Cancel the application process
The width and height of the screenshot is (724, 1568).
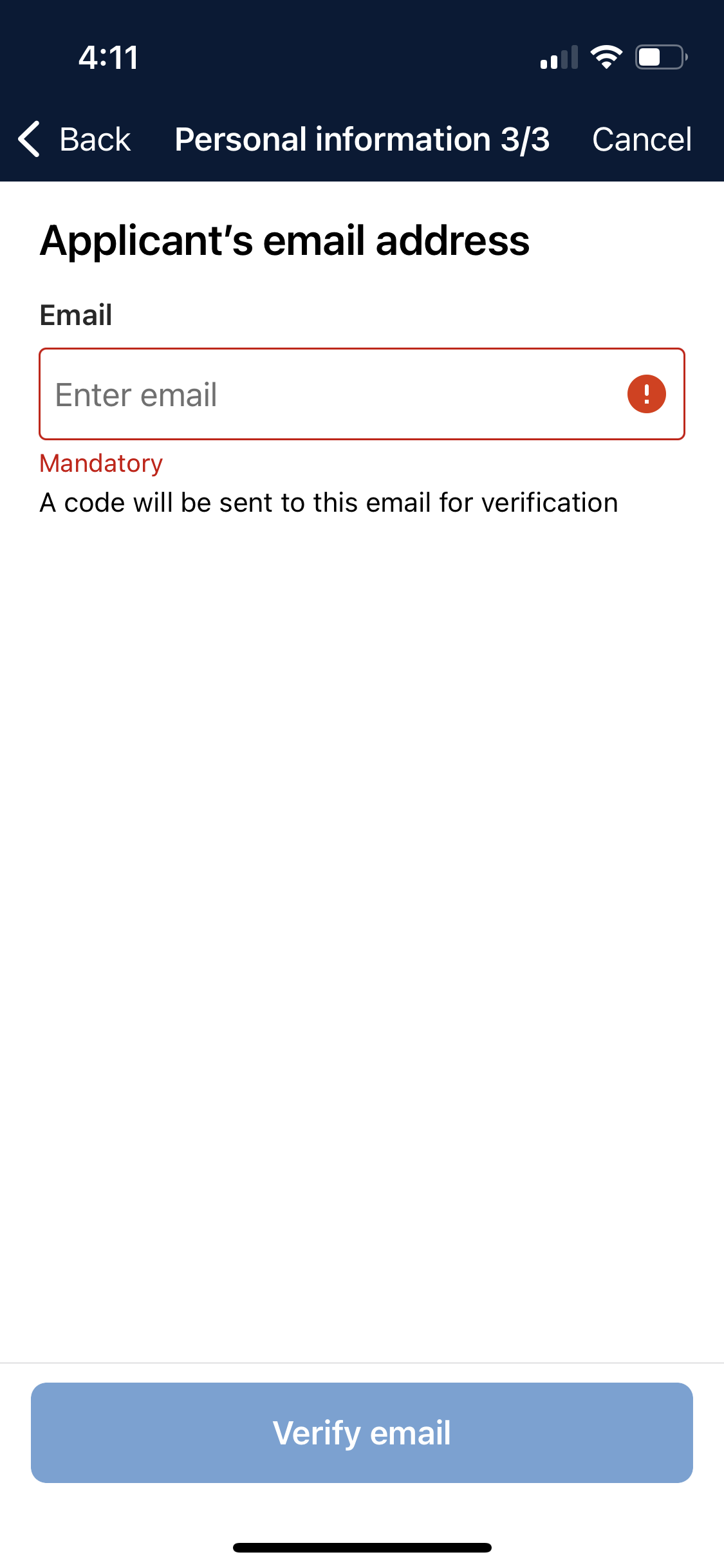[x=642, y=139]
